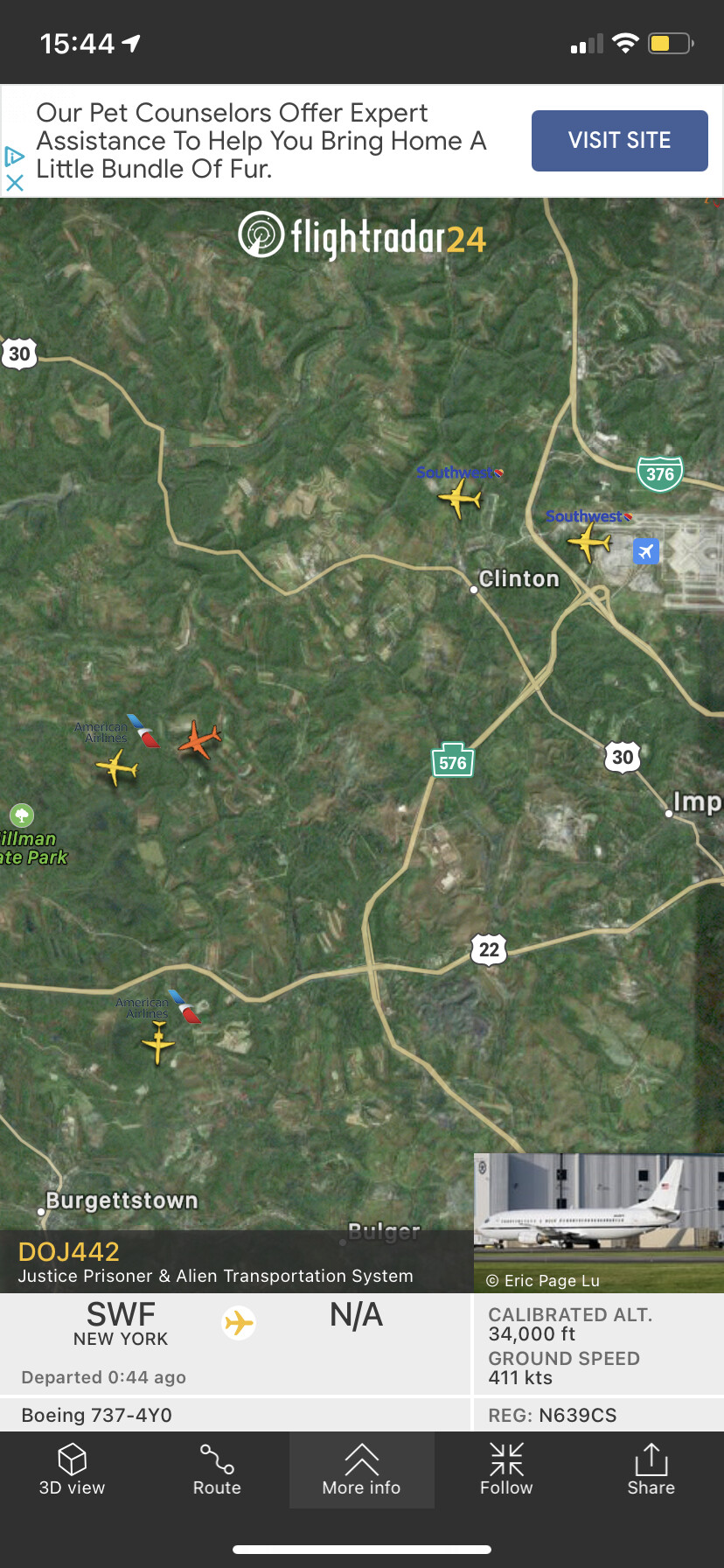Viewport: 724px width, 1568px height.
Task: Select the Southwest plane nearest the airport
Action: click(x=588, y=542)
